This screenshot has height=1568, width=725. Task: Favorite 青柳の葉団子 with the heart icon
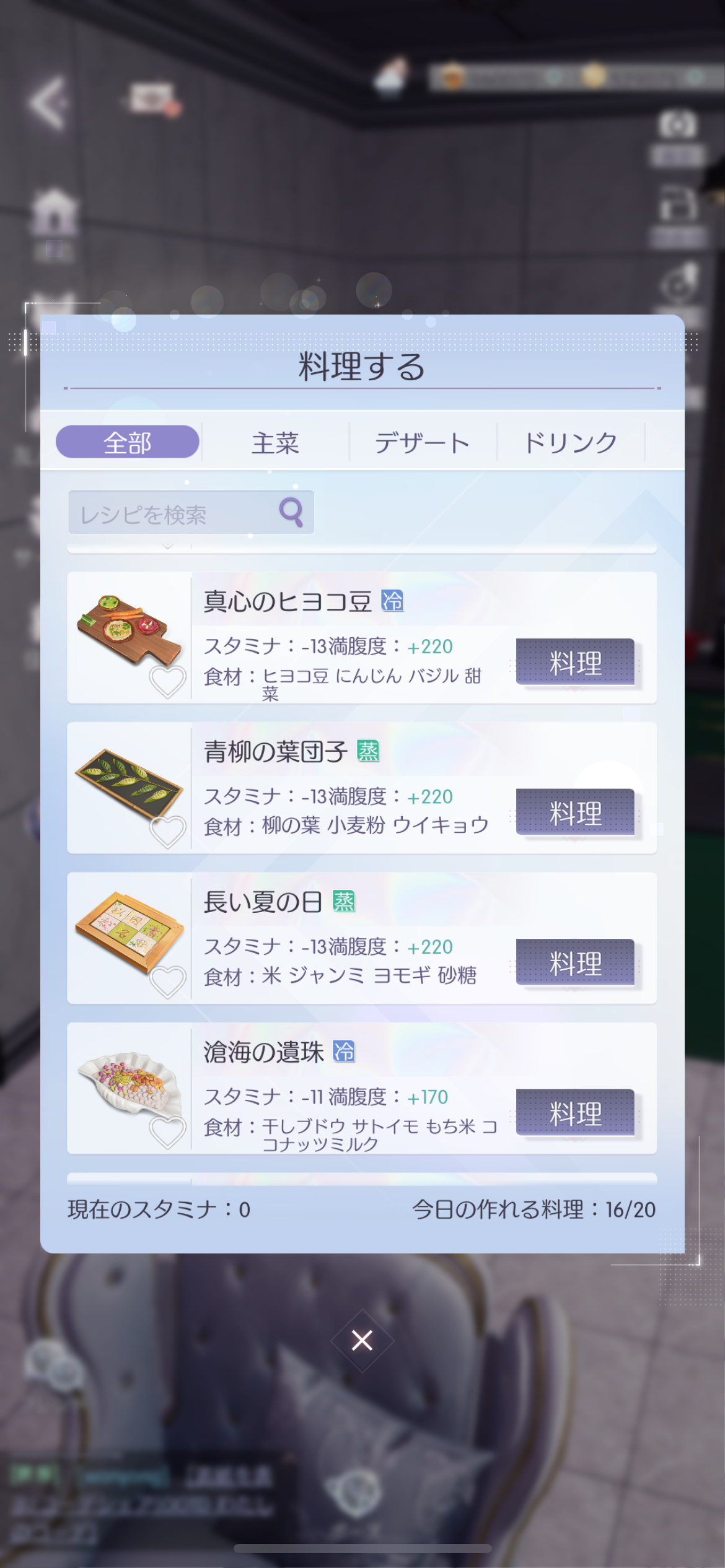(168, 832)
